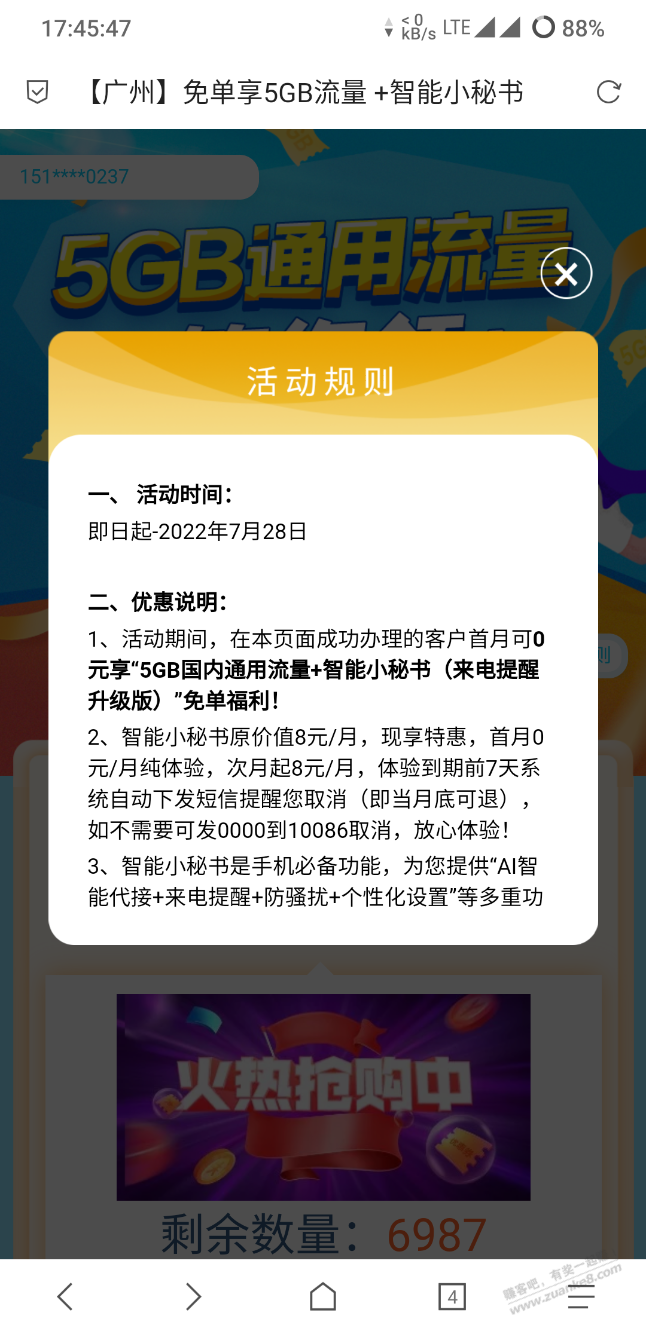Go back with the browser back arrow
646x1334 pixels.
click(65, 1297)
